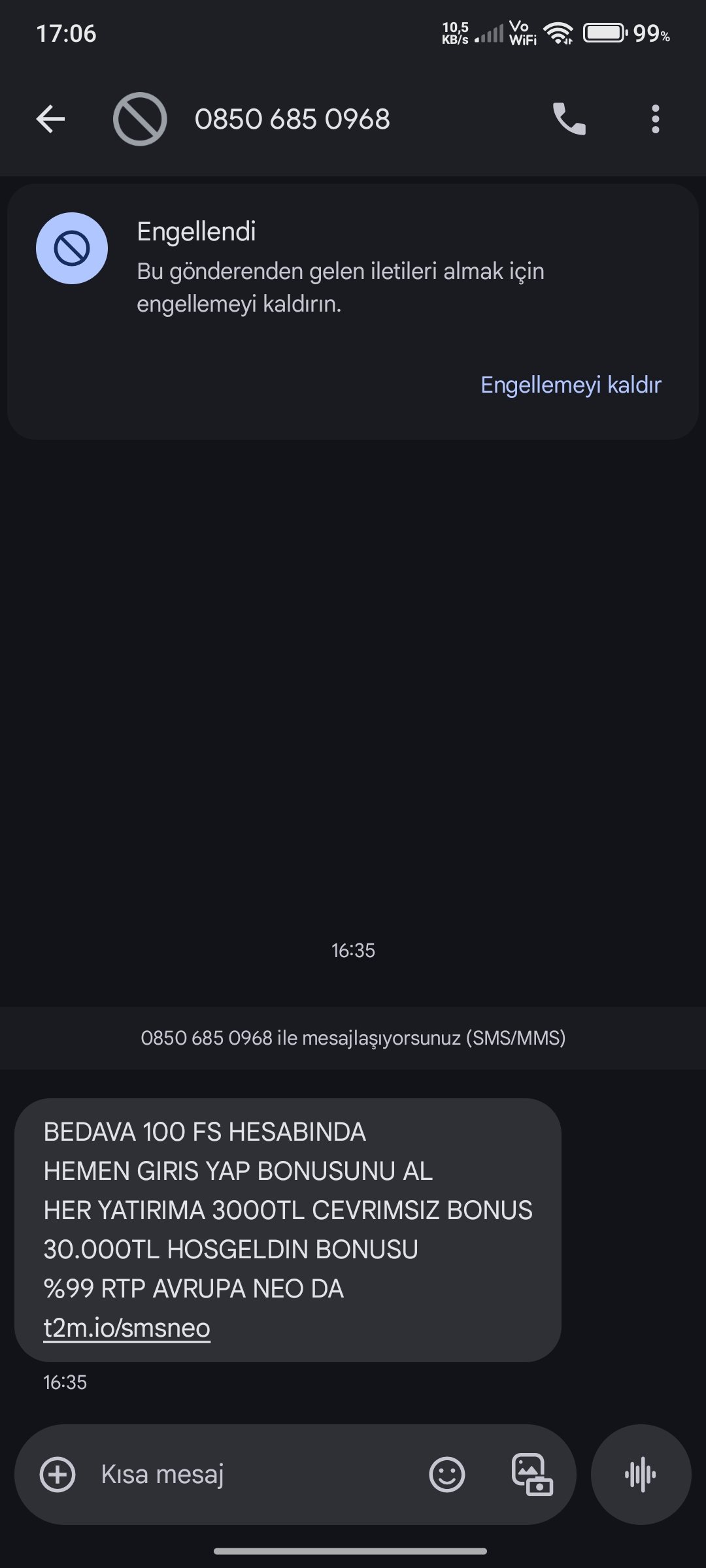The image size is (706, 1568).
Task: Open the emoji picker
Action: pyautogui.click(x=447, y=1475)
